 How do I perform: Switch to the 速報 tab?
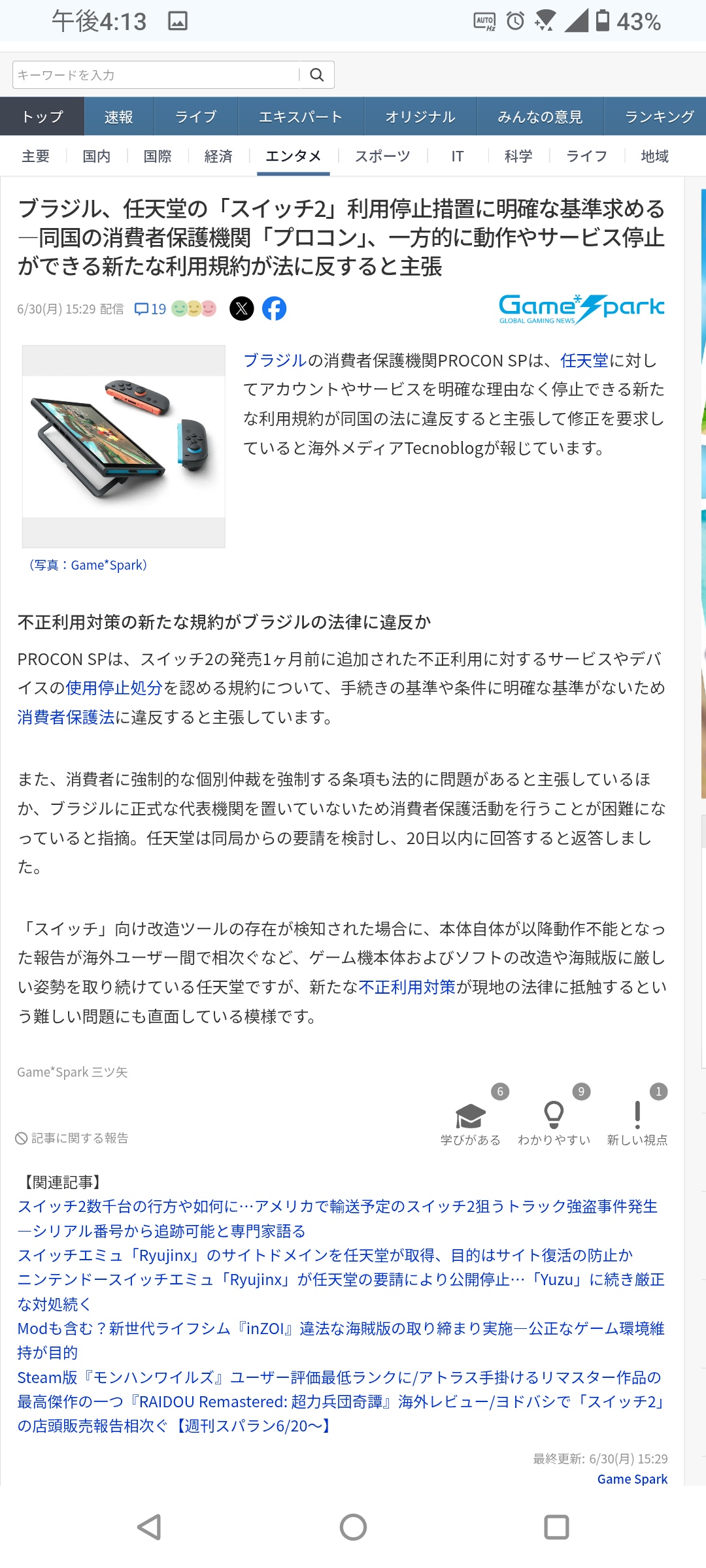click(x=119, y=117)
